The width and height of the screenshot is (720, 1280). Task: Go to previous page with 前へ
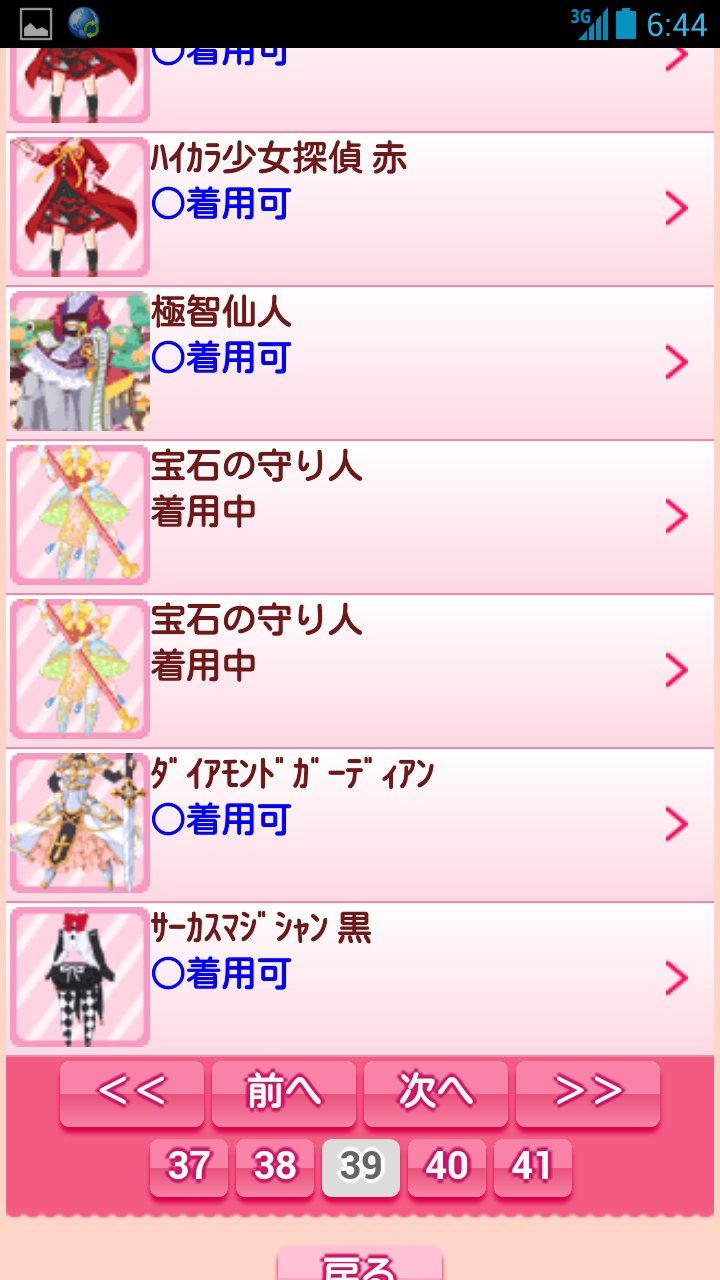[x=284, y=1093]
